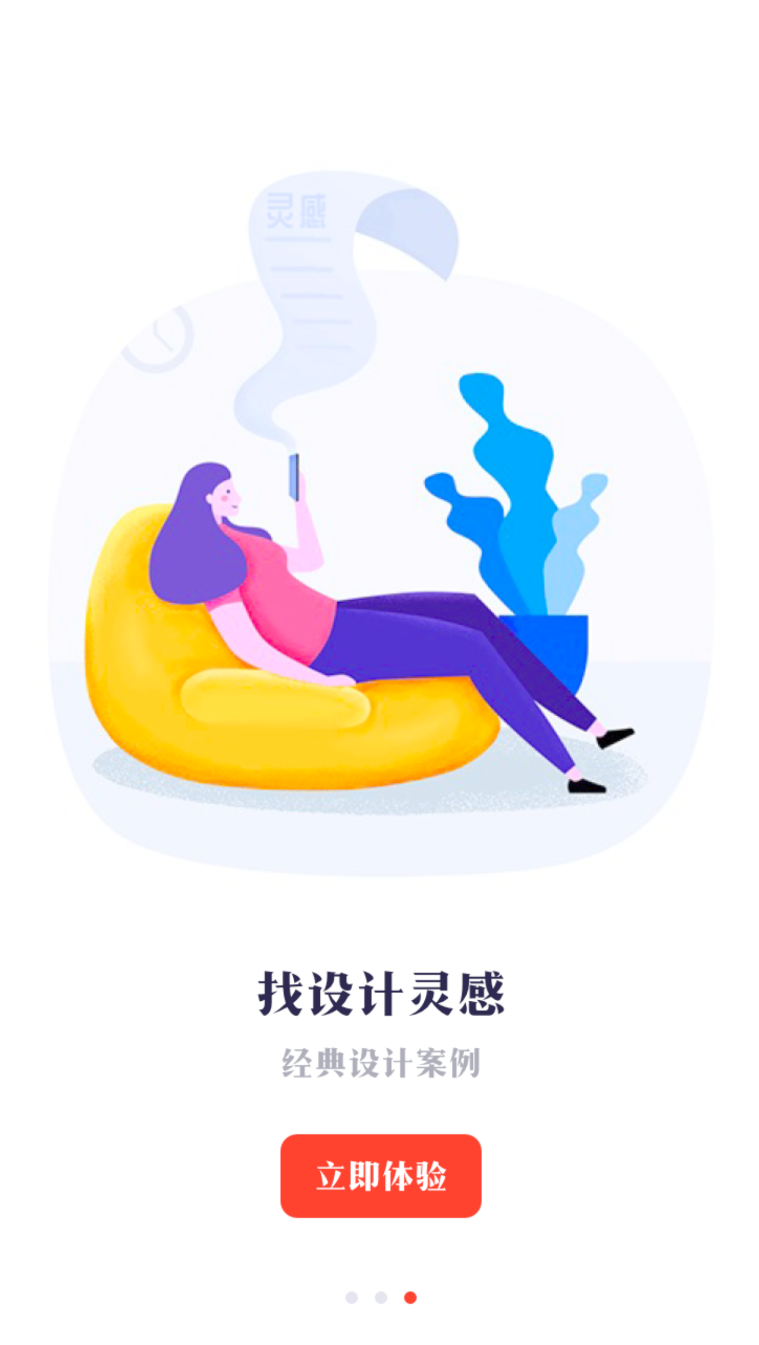
Task: Select the first page indicator dot
Action: [x=352, y=1297]
